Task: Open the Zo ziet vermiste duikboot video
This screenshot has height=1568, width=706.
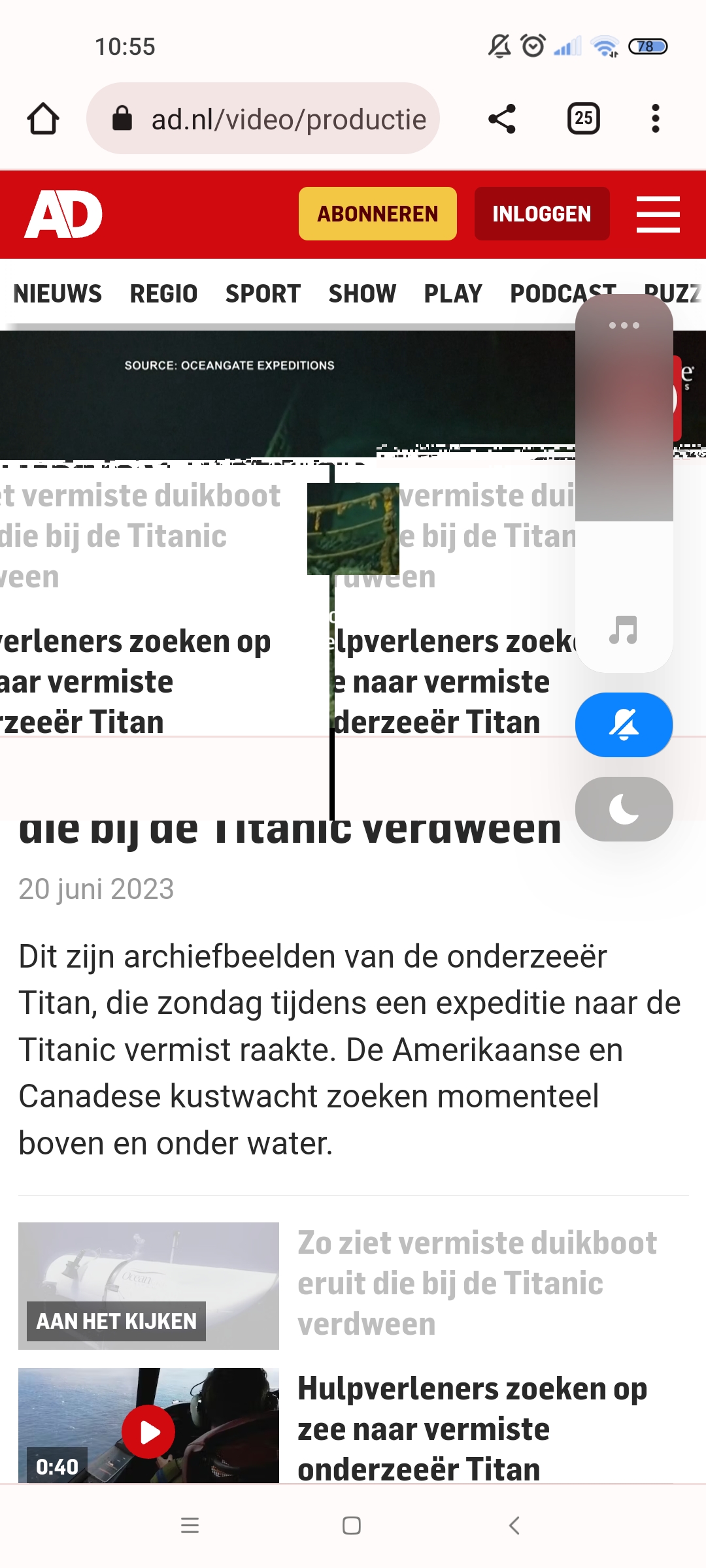Action: coord(477,1283)
